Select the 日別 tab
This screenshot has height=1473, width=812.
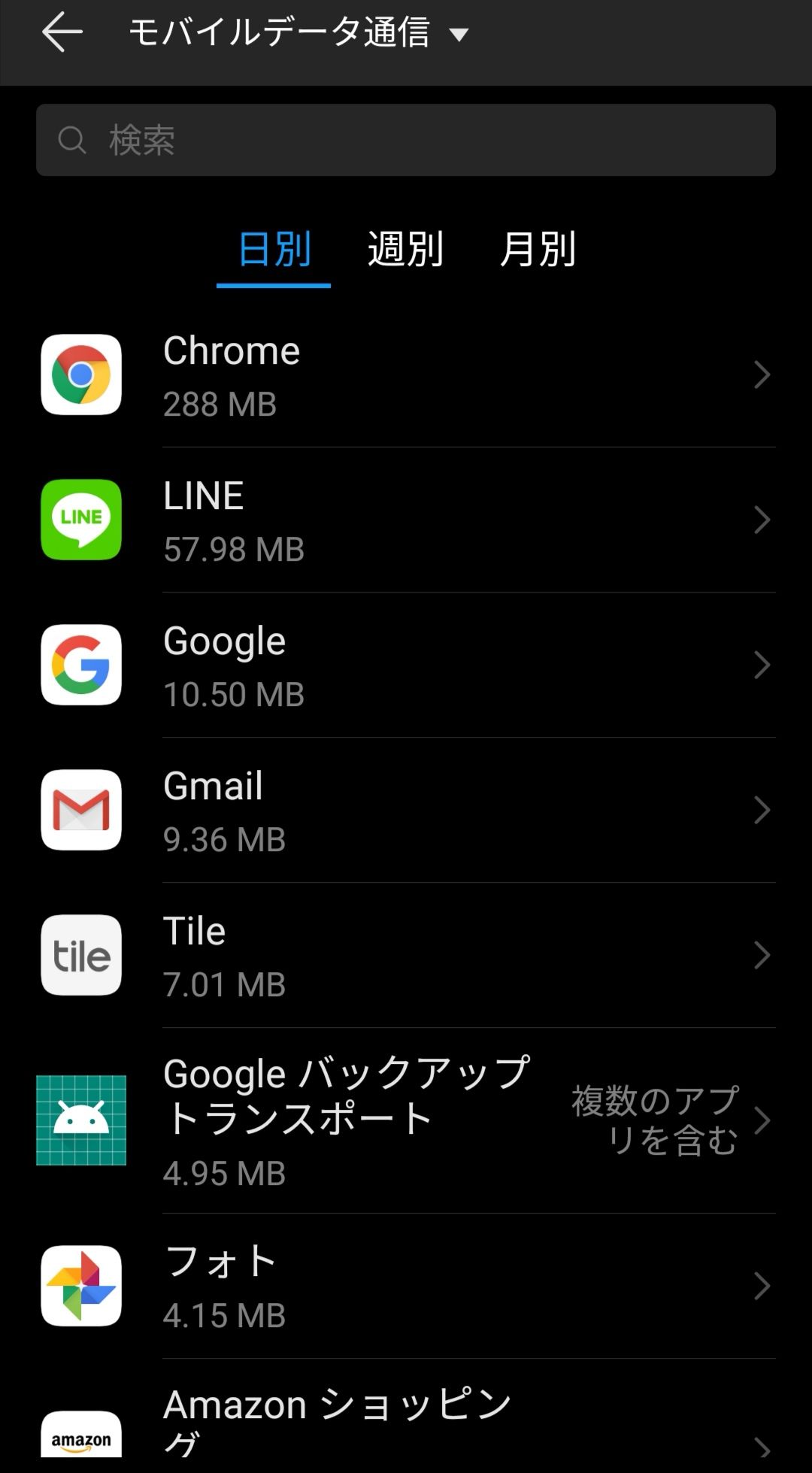(x=274, y=250)
